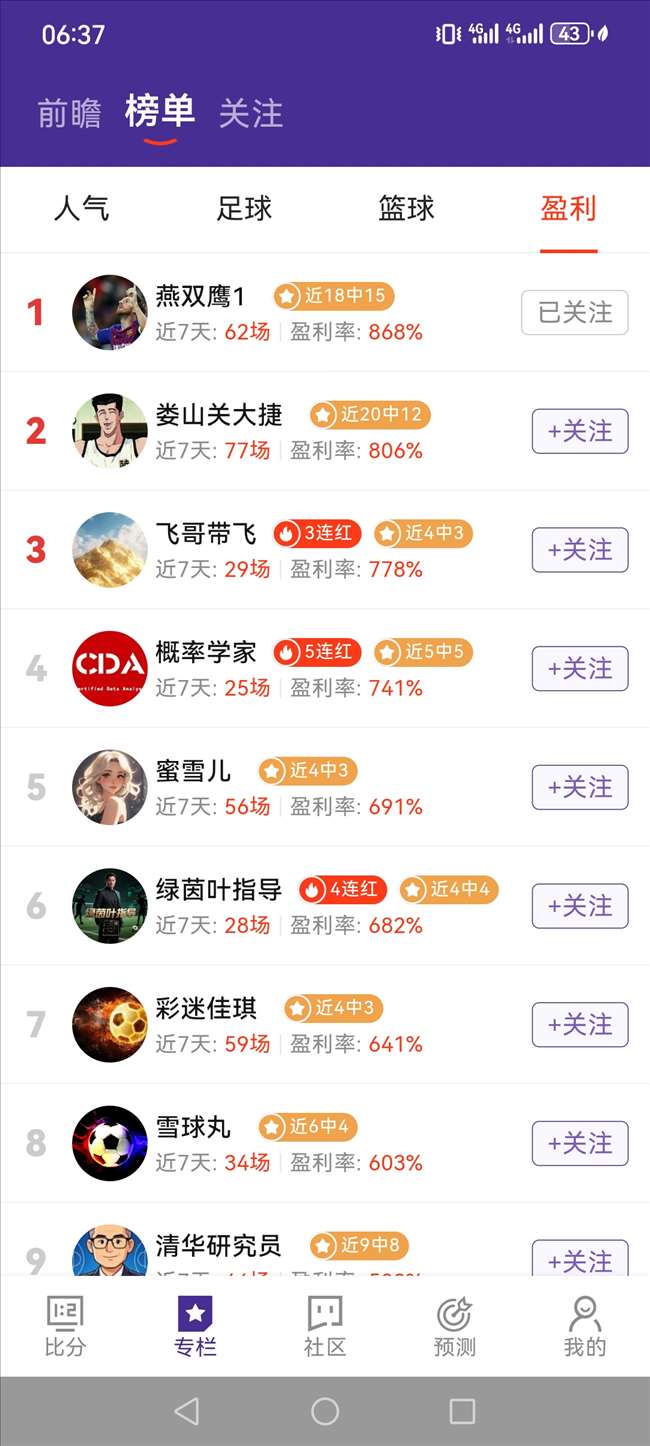The height and width of the screenshot is (1446, 650).
Task: Show the 篮球 ranking tab
Action: tap(406, 209)
